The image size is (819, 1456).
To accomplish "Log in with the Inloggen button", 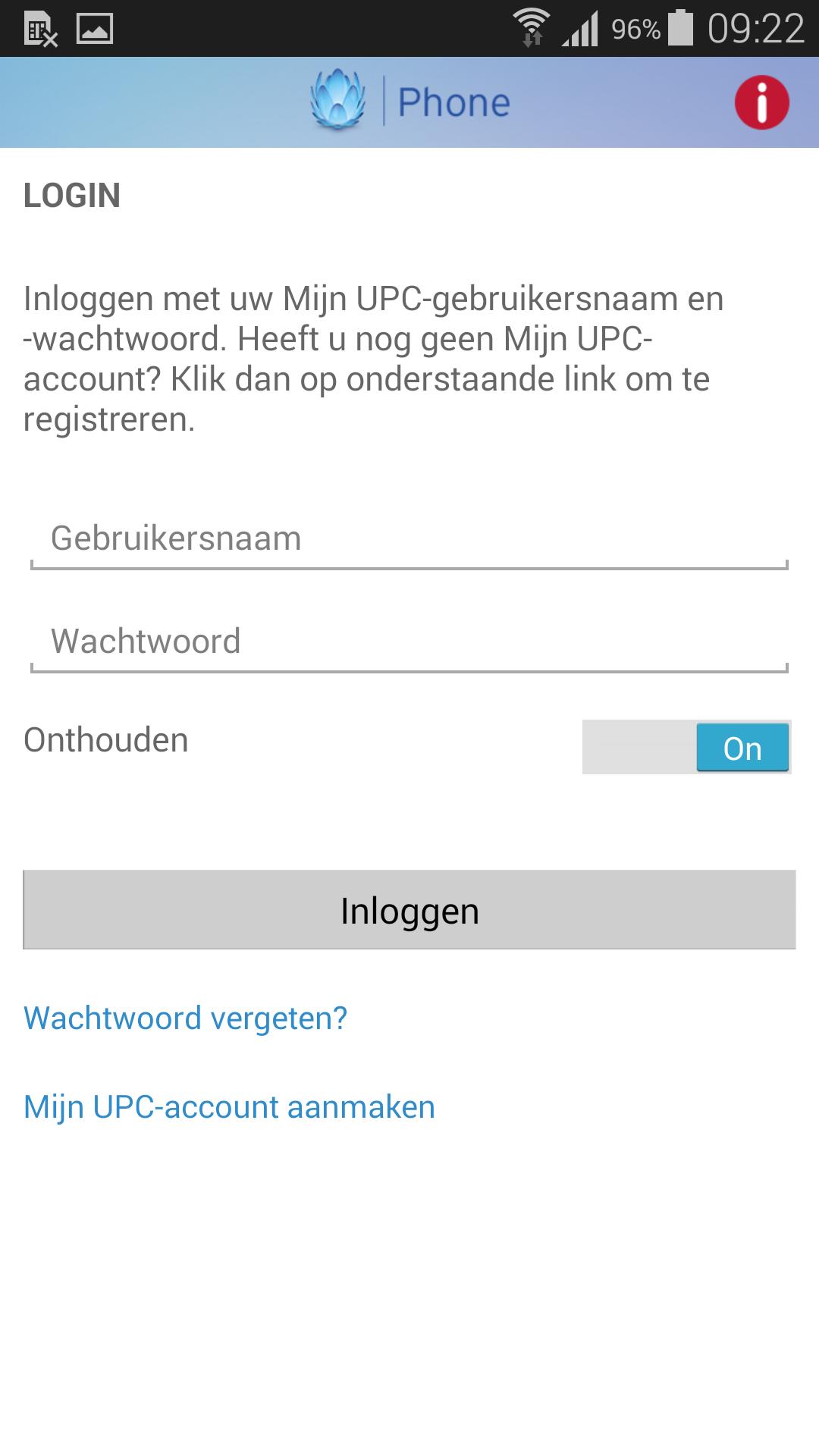I will click(x=409, y=910).
